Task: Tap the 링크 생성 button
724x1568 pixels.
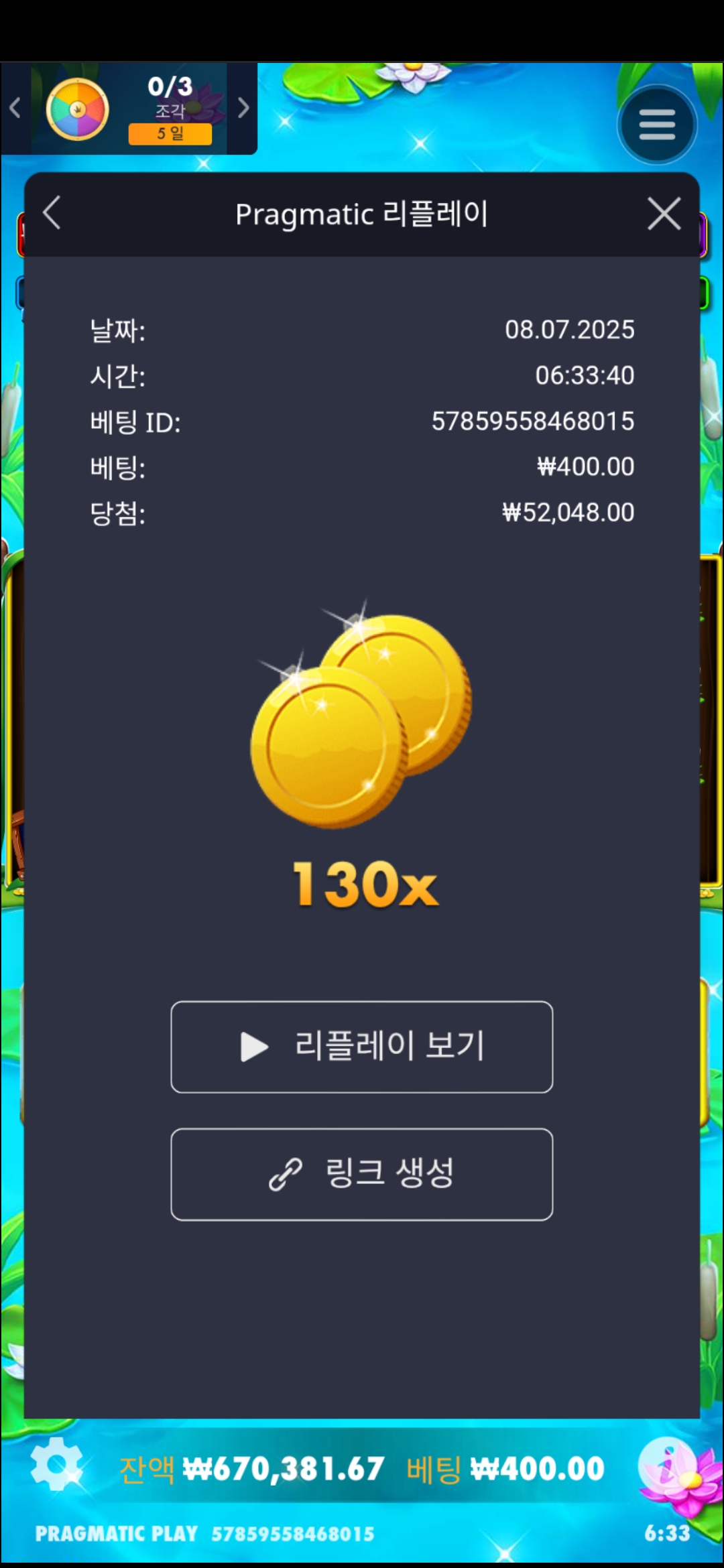Action: (x=362, y=1174)
